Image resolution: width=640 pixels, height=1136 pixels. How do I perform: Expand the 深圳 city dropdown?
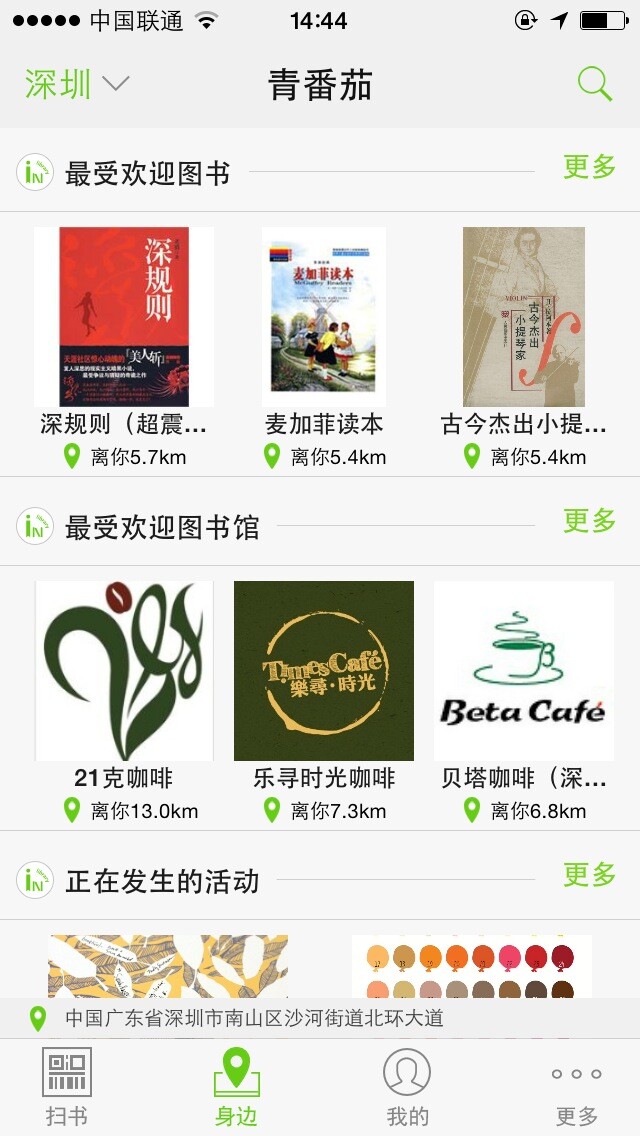tap(77, 85)
